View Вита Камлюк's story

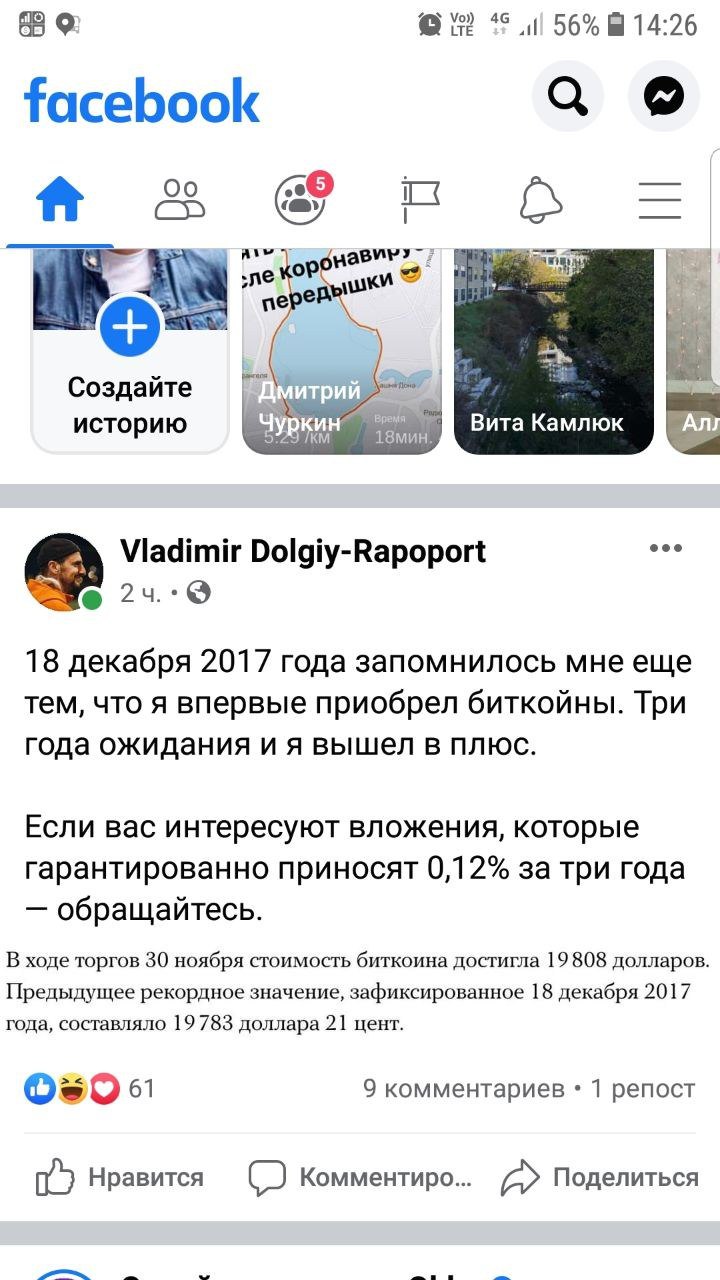[554, 352]
